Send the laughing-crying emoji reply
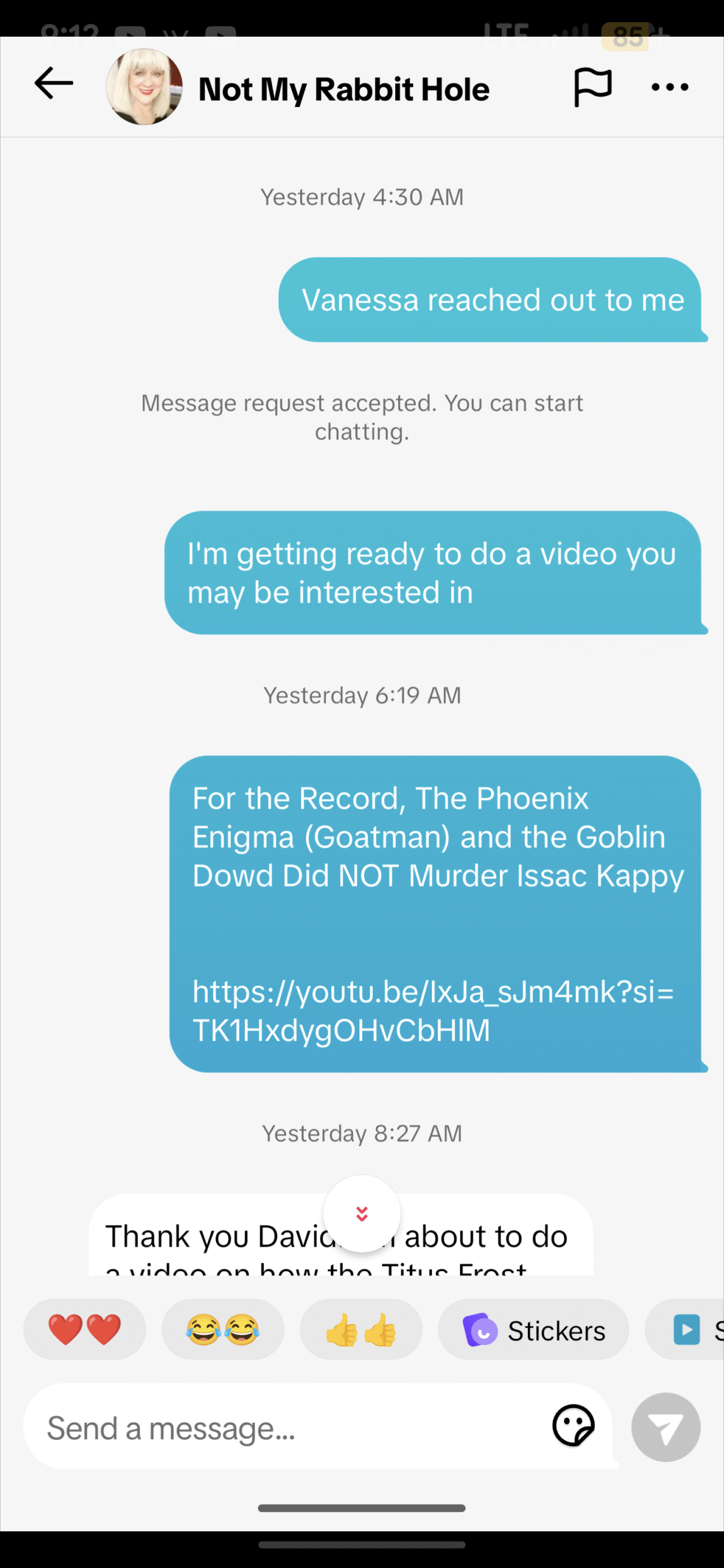The width and height of the screenshot is (724, 1568). click(223, 1330)
